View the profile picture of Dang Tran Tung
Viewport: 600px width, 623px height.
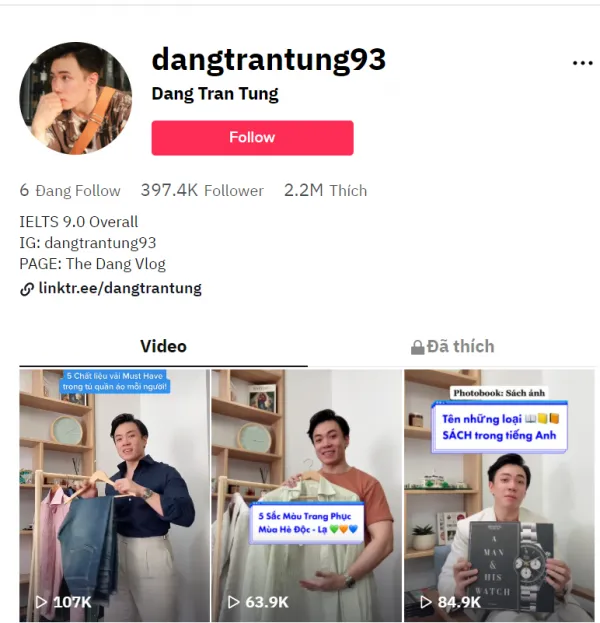76,98
